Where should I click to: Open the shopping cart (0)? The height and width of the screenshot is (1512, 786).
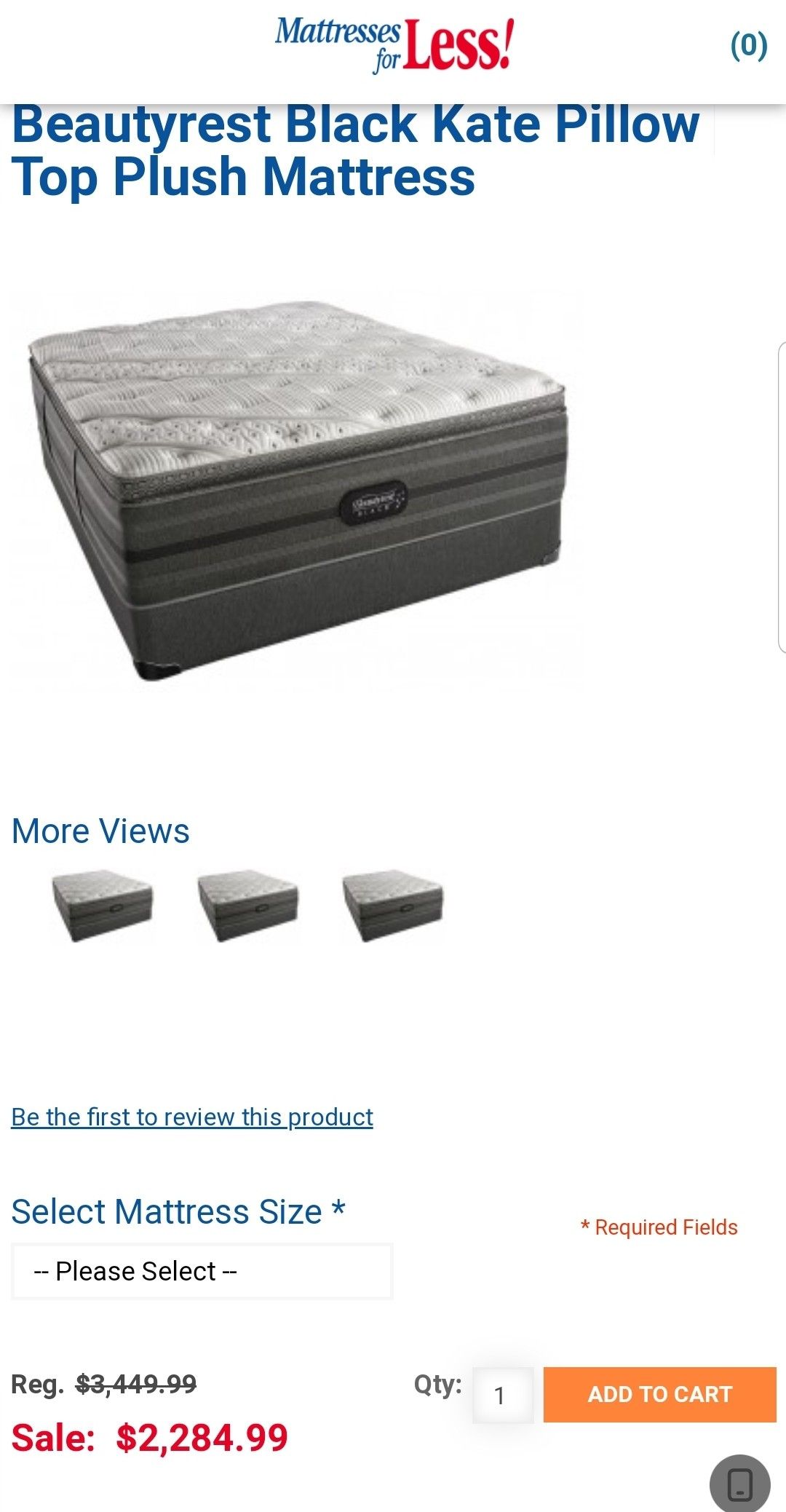point(749,45)
